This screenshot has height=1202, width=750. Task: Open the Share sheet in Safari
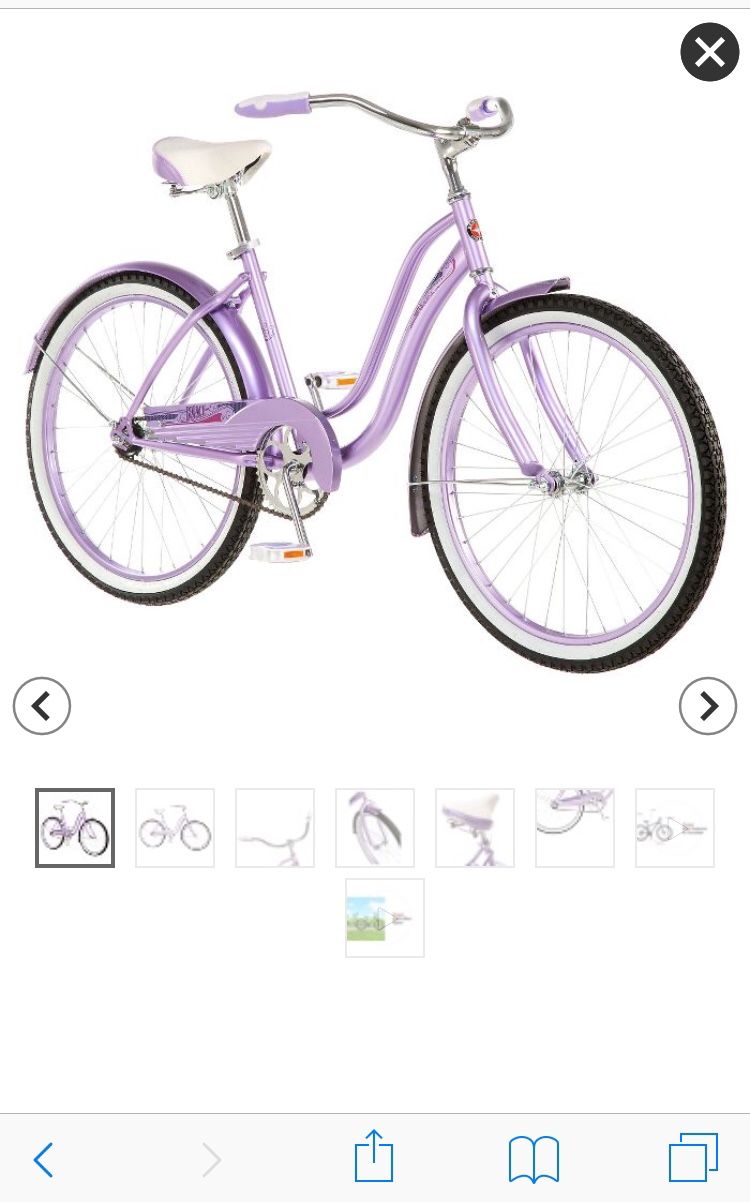point(374,1160)
